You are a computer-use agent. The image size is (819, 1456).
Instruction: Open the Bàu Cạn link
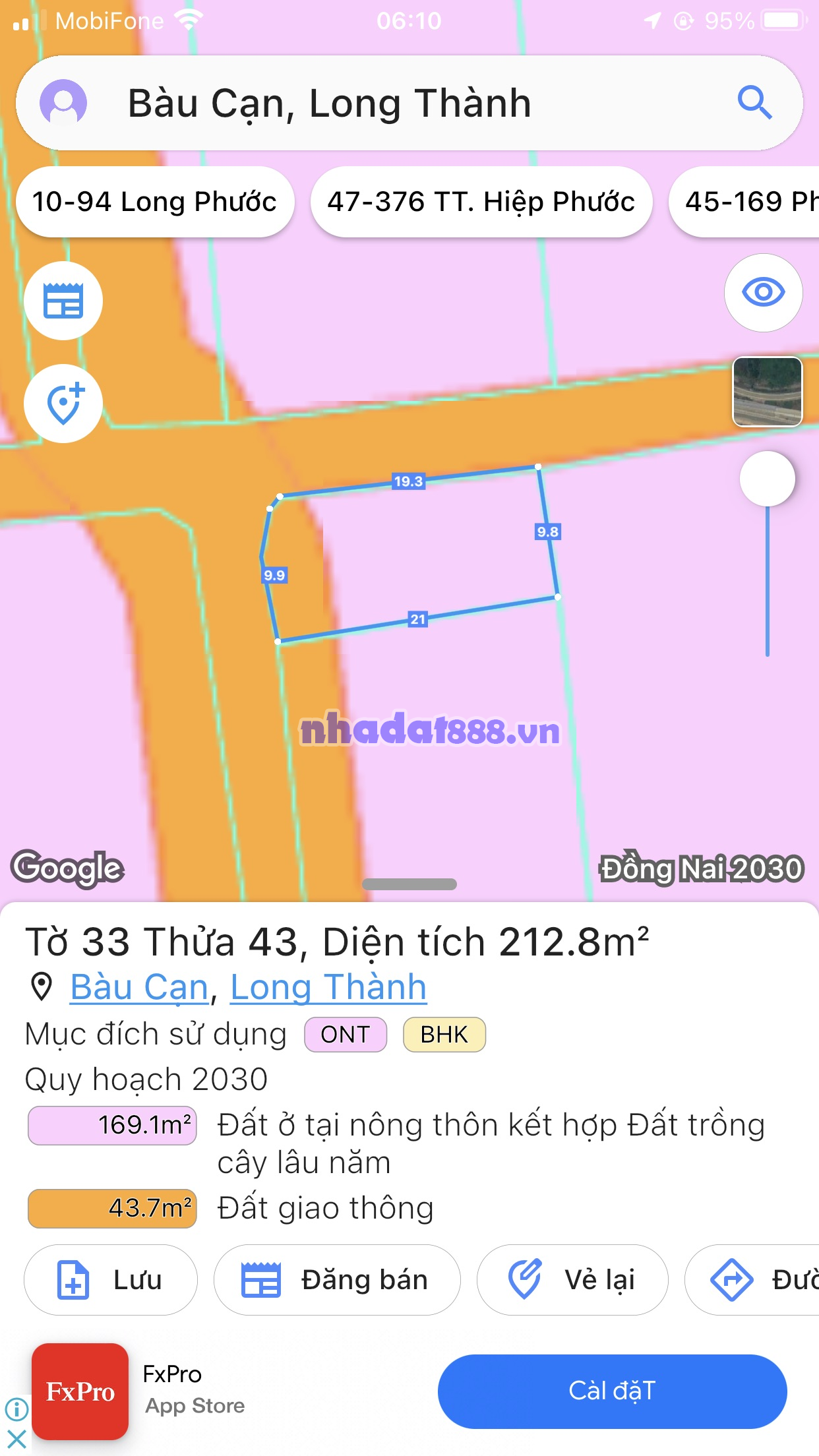coord(139,987)
